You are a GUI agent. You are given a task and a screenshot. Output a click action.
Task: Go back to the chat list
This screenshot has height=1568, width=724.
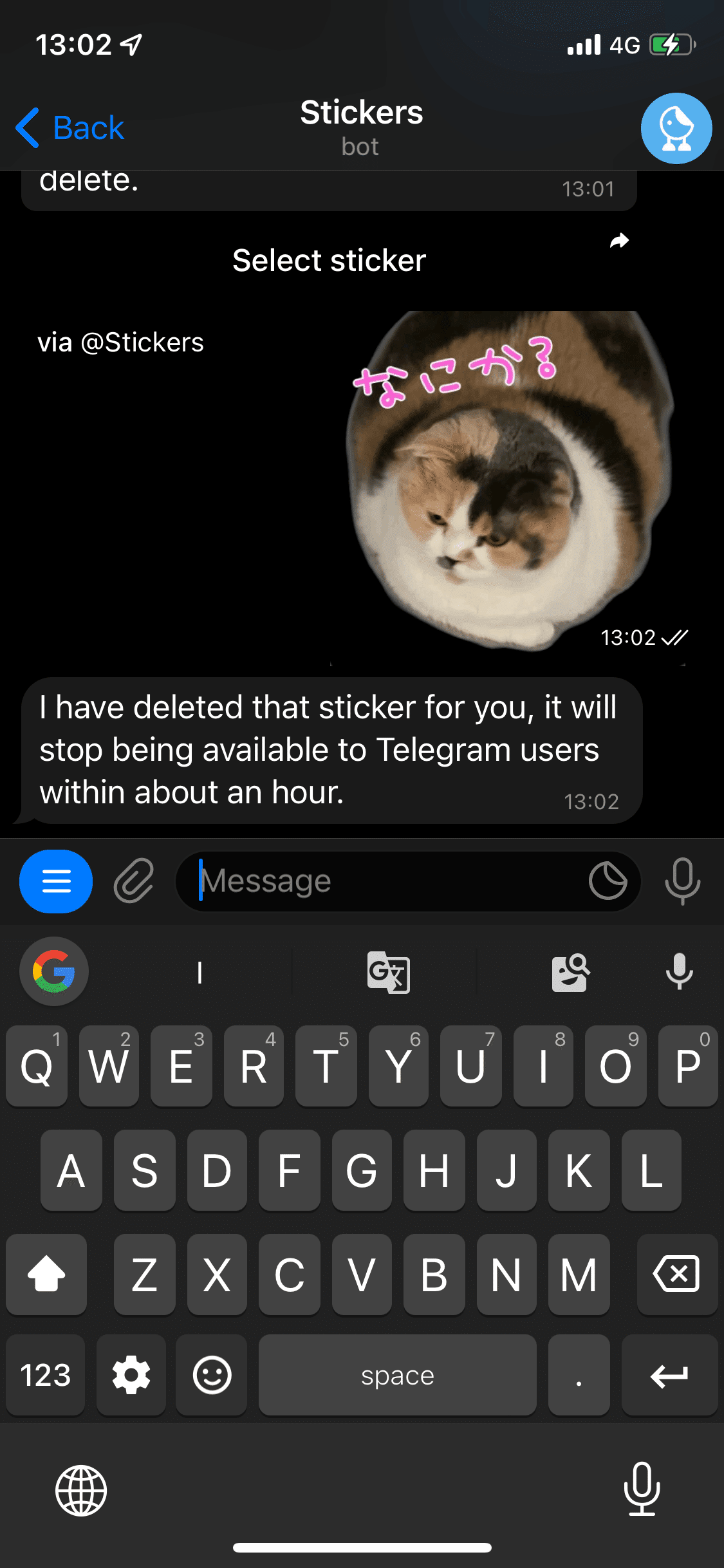pyautogui.click(x=70, y=127)
